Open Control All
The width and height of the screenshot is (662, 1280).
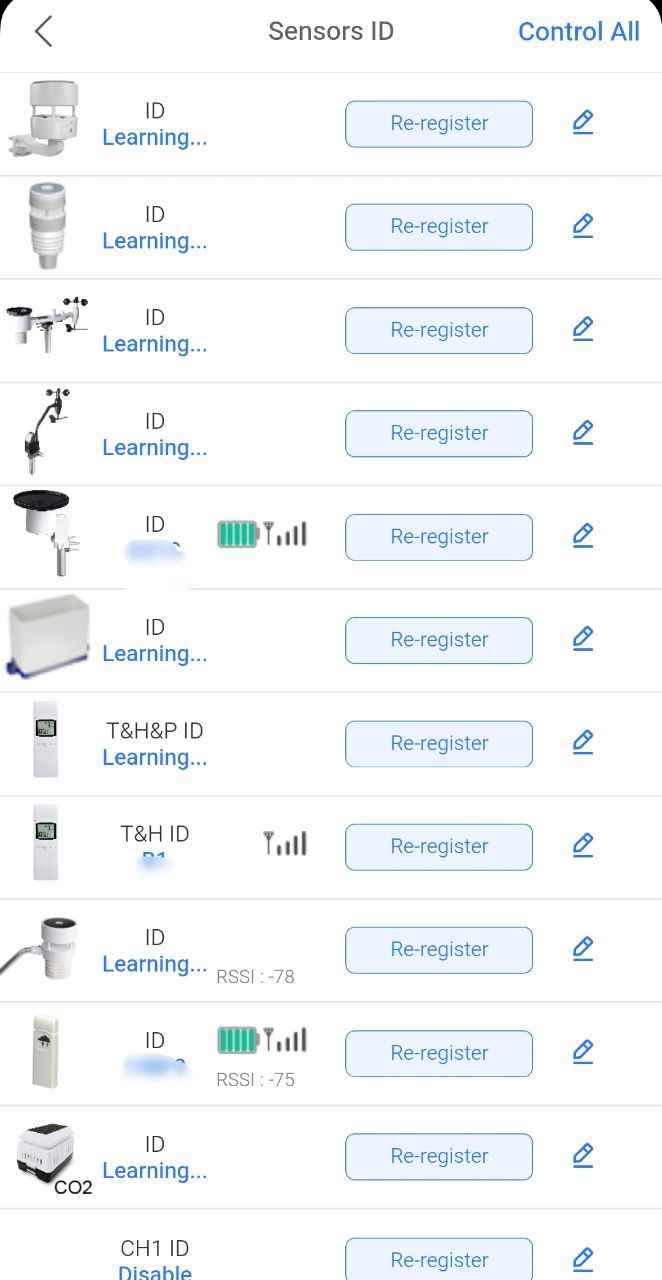tap(578, 32)
